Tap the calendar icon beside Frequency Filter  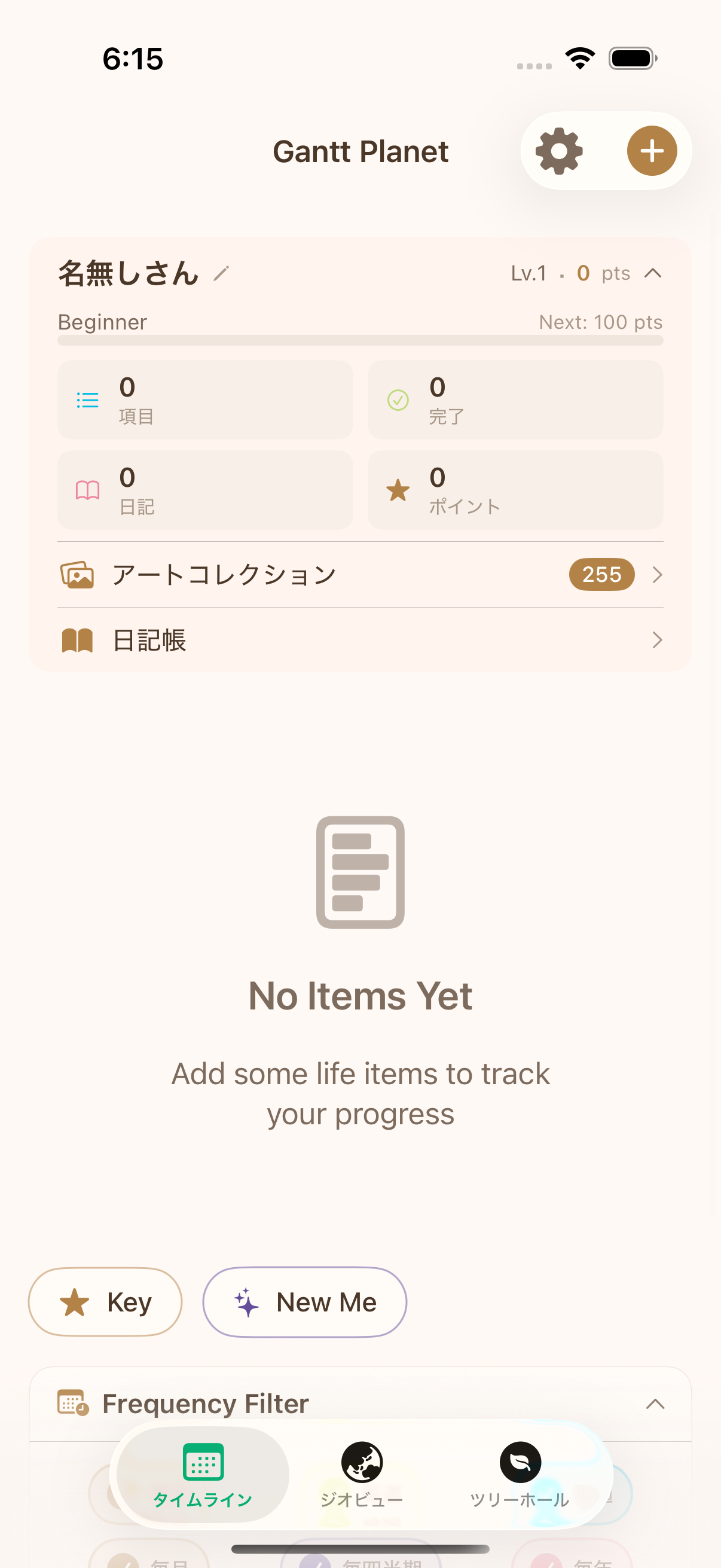[72, 1403]
